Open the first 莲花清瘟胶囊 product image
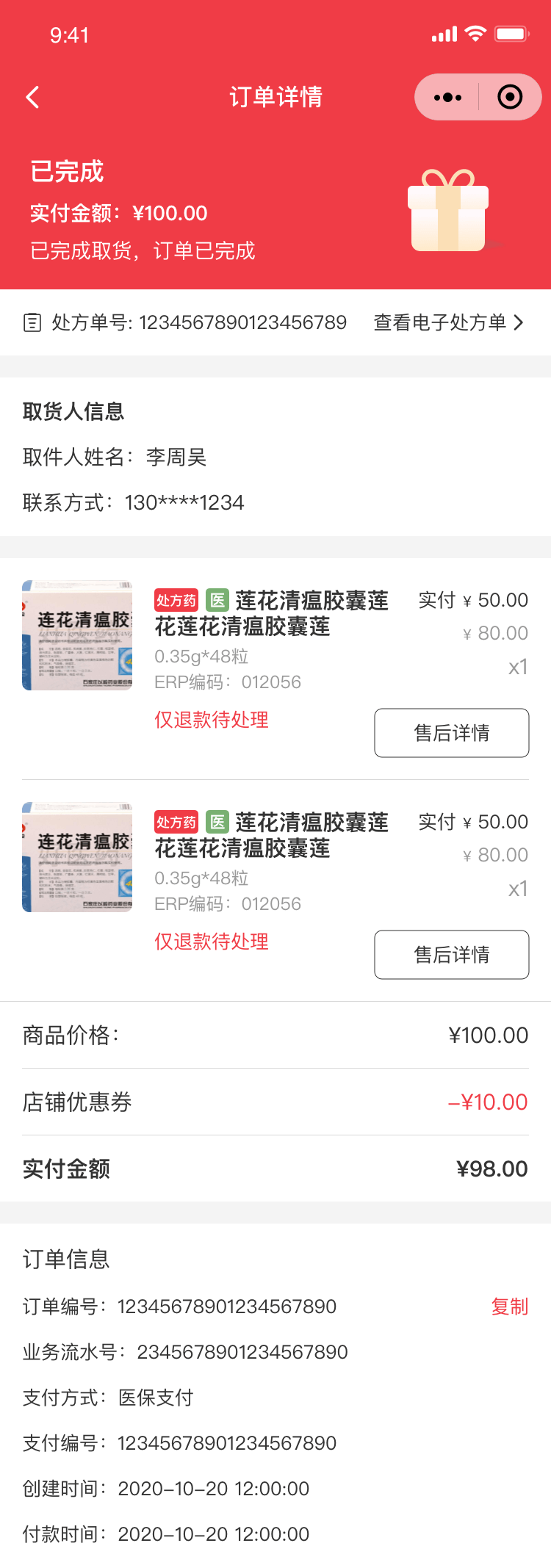 point(77,635)
